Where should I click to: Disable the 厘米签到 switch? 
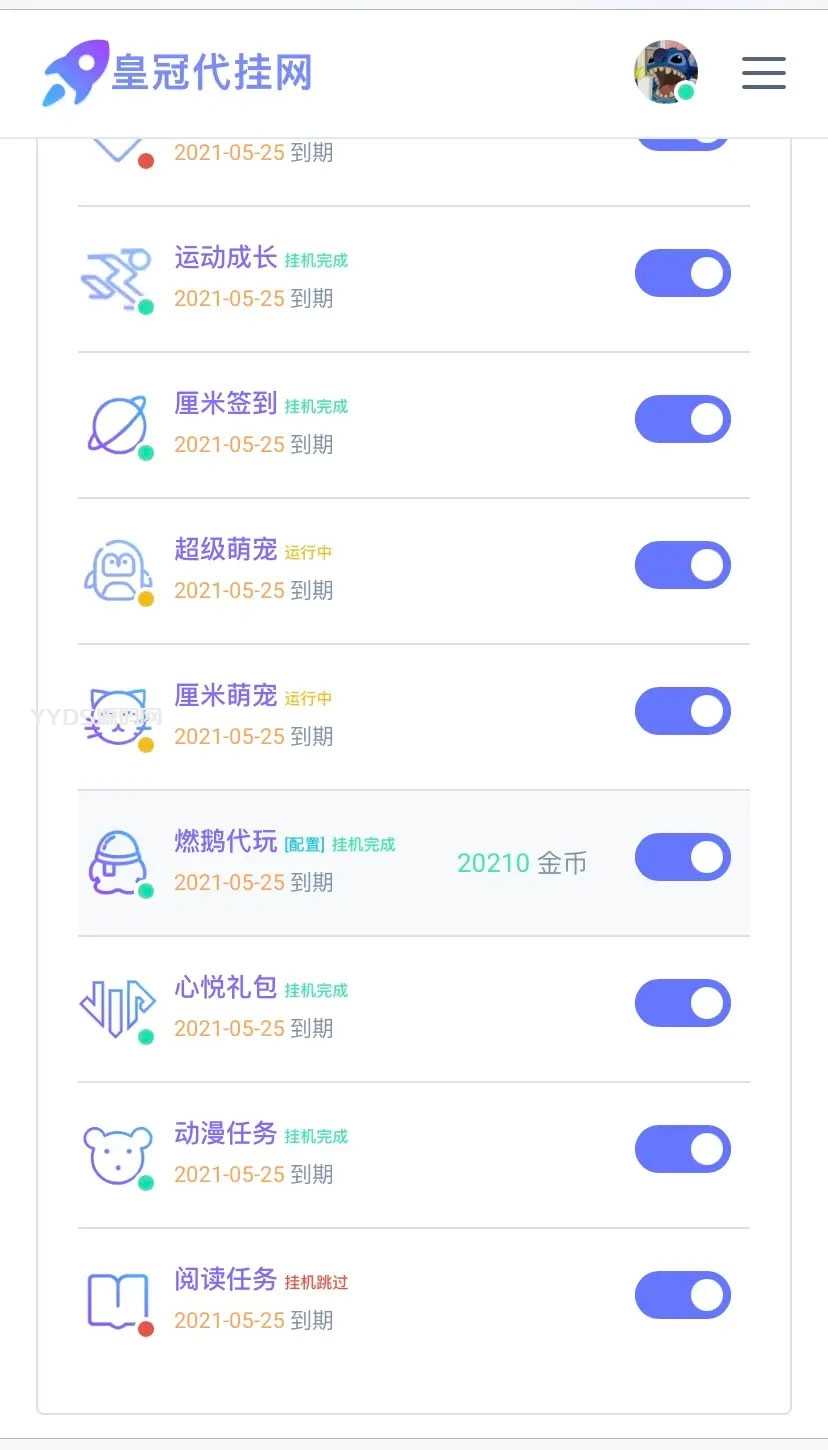pyautogui.click(x=683, y=419)
